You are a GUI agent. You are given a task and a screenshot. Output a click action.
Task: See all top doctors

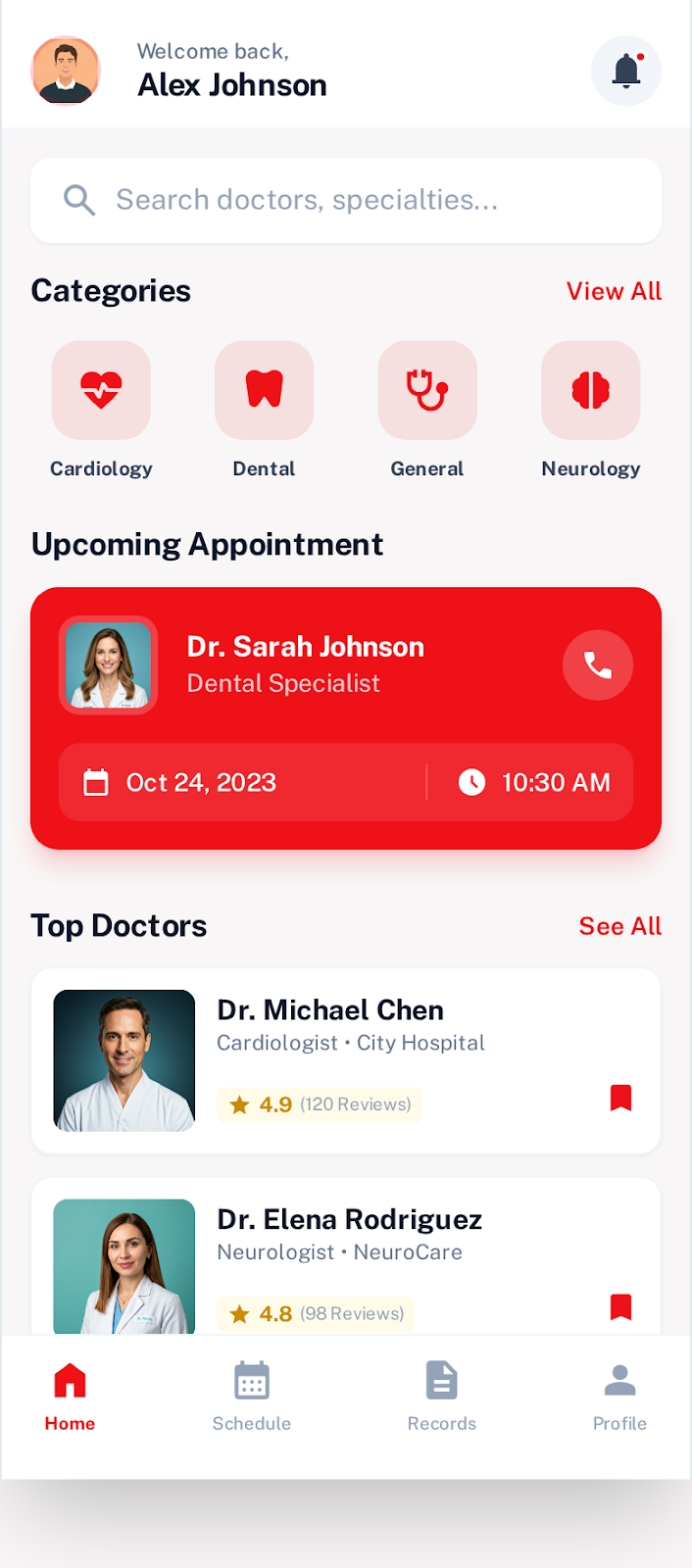pos(619,926)
